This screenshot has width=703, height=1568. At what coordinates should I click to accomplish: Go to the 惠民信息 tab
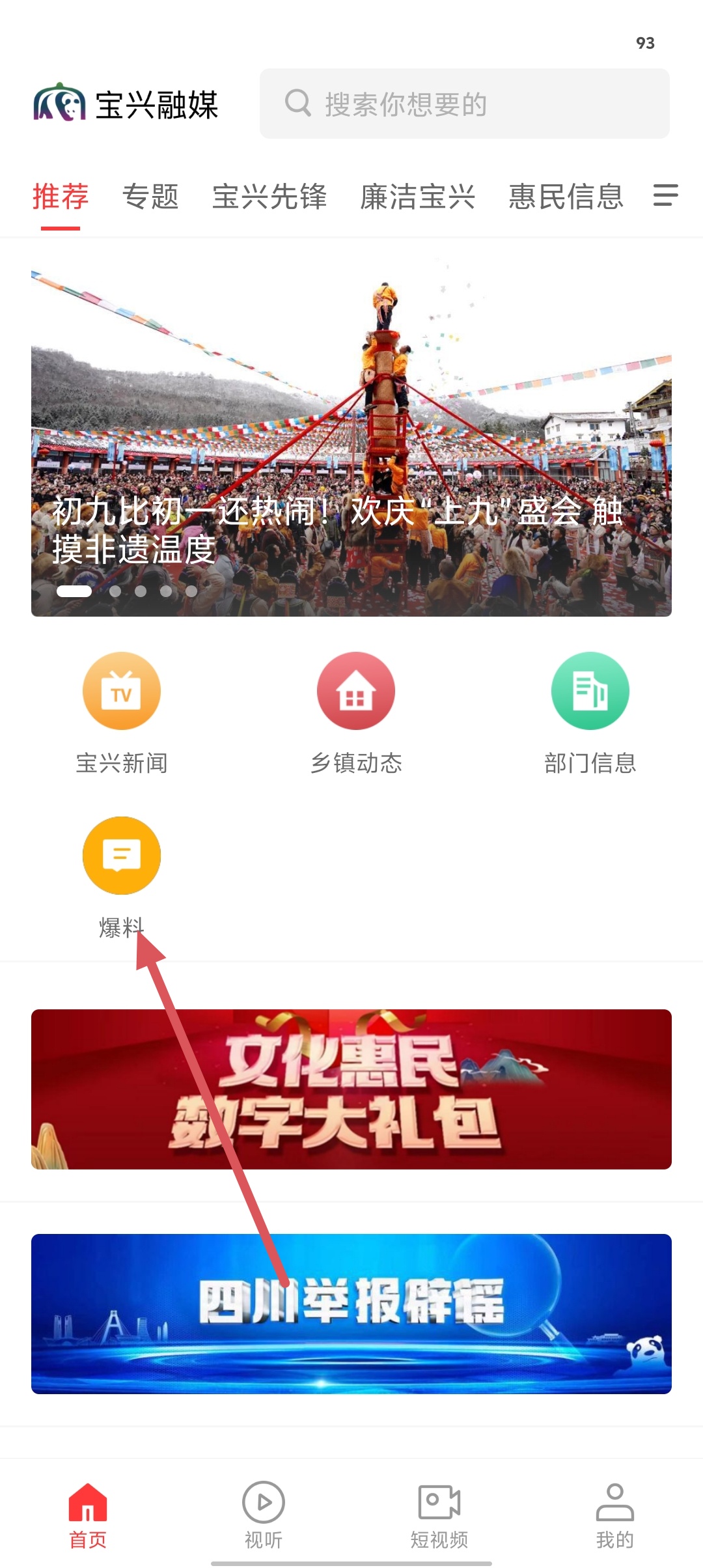pyautogui.click(x=566, y=197)
